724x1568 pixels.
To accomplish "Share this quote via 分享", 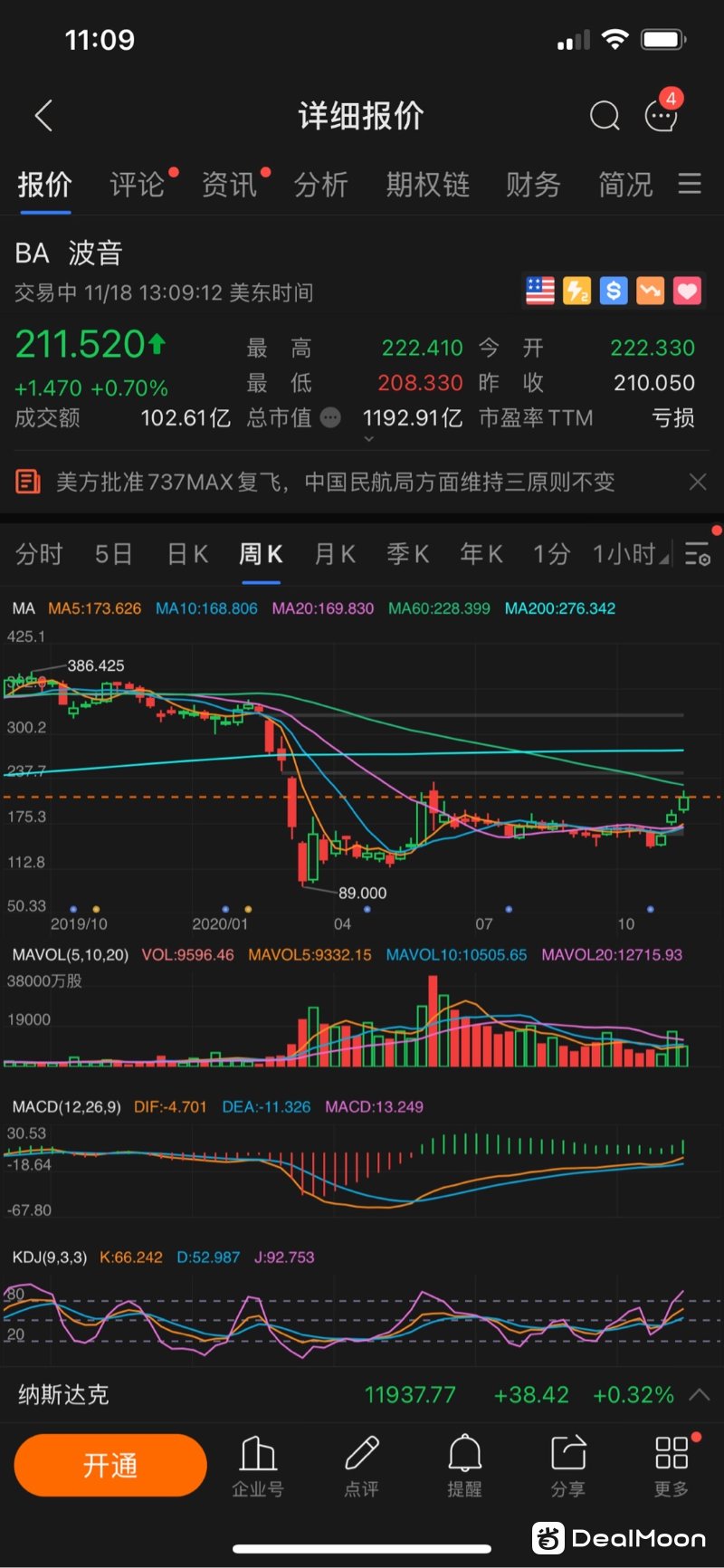I will point(567,1465).
